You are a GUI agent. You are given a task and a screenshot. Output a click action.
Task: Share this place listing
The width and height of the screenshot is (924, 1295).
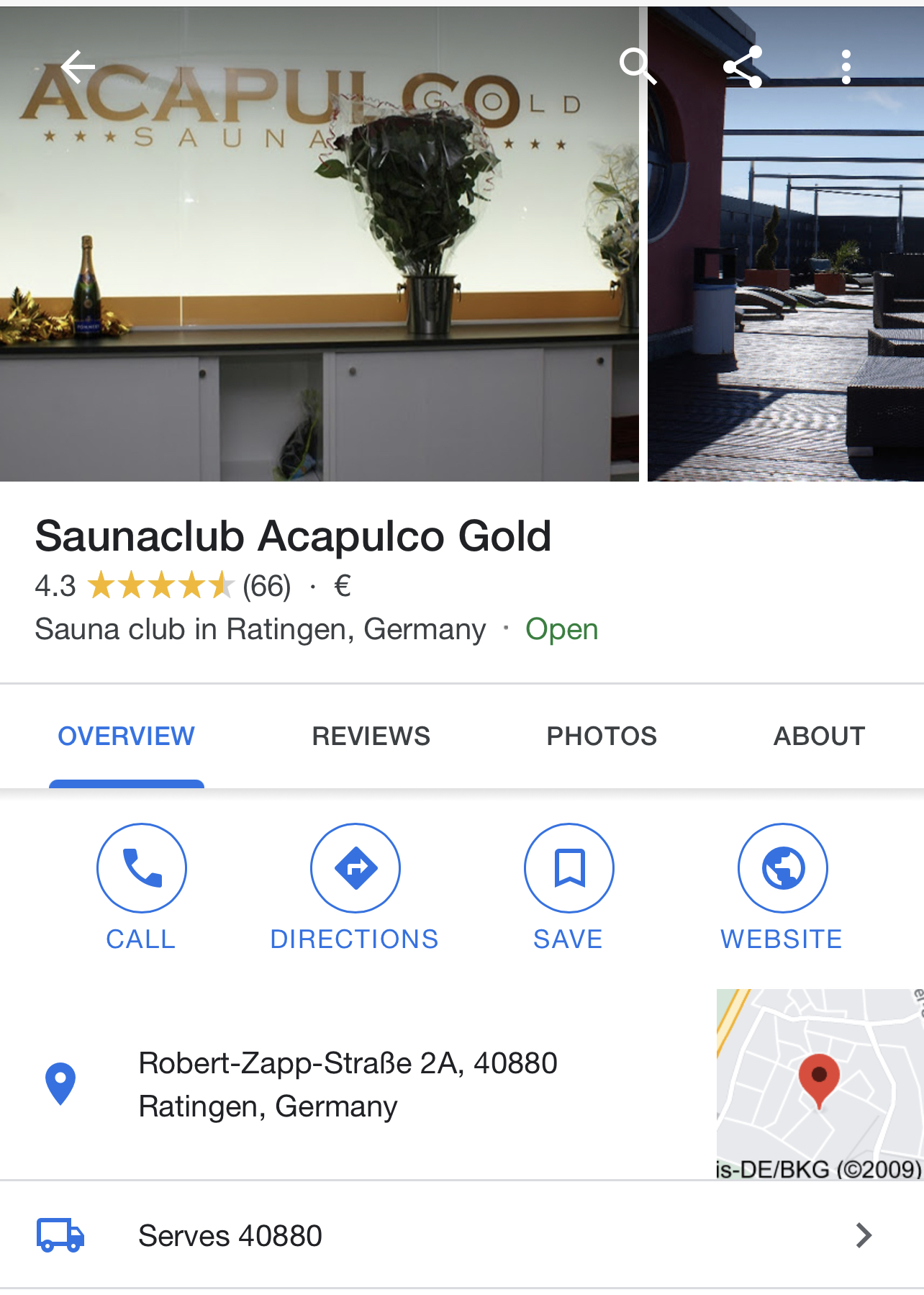[743, 67]
